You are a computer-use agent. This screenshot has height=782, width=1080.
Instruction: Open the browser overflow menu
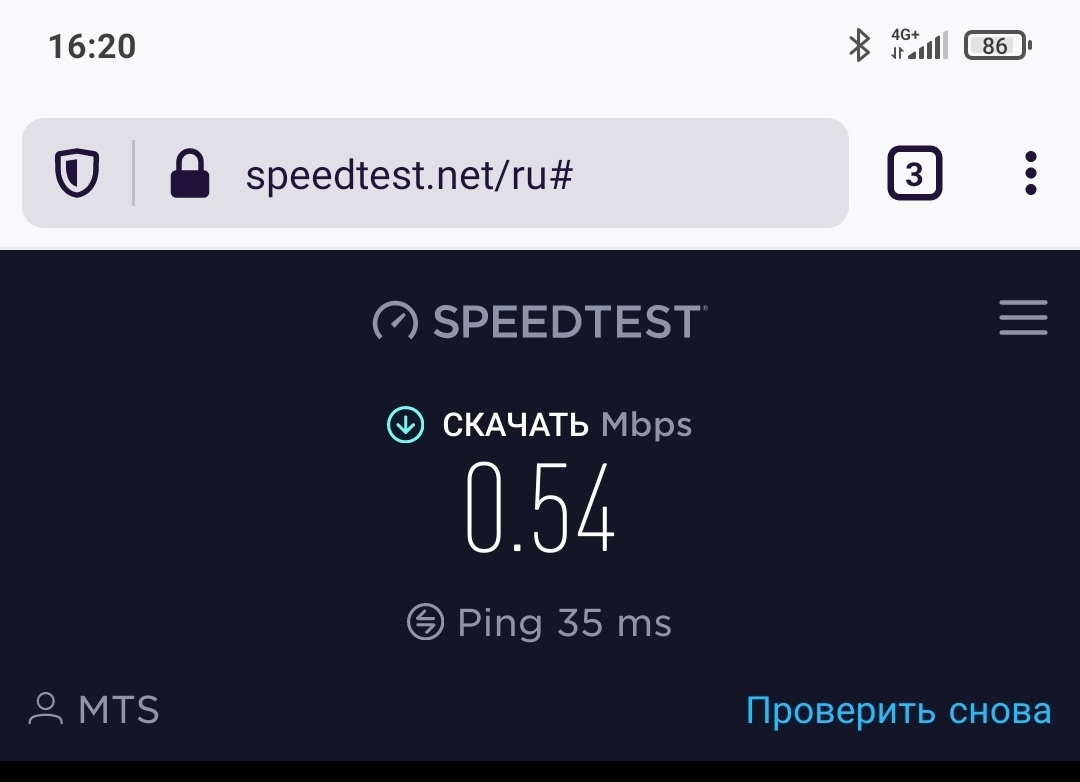pos(1031,174)
